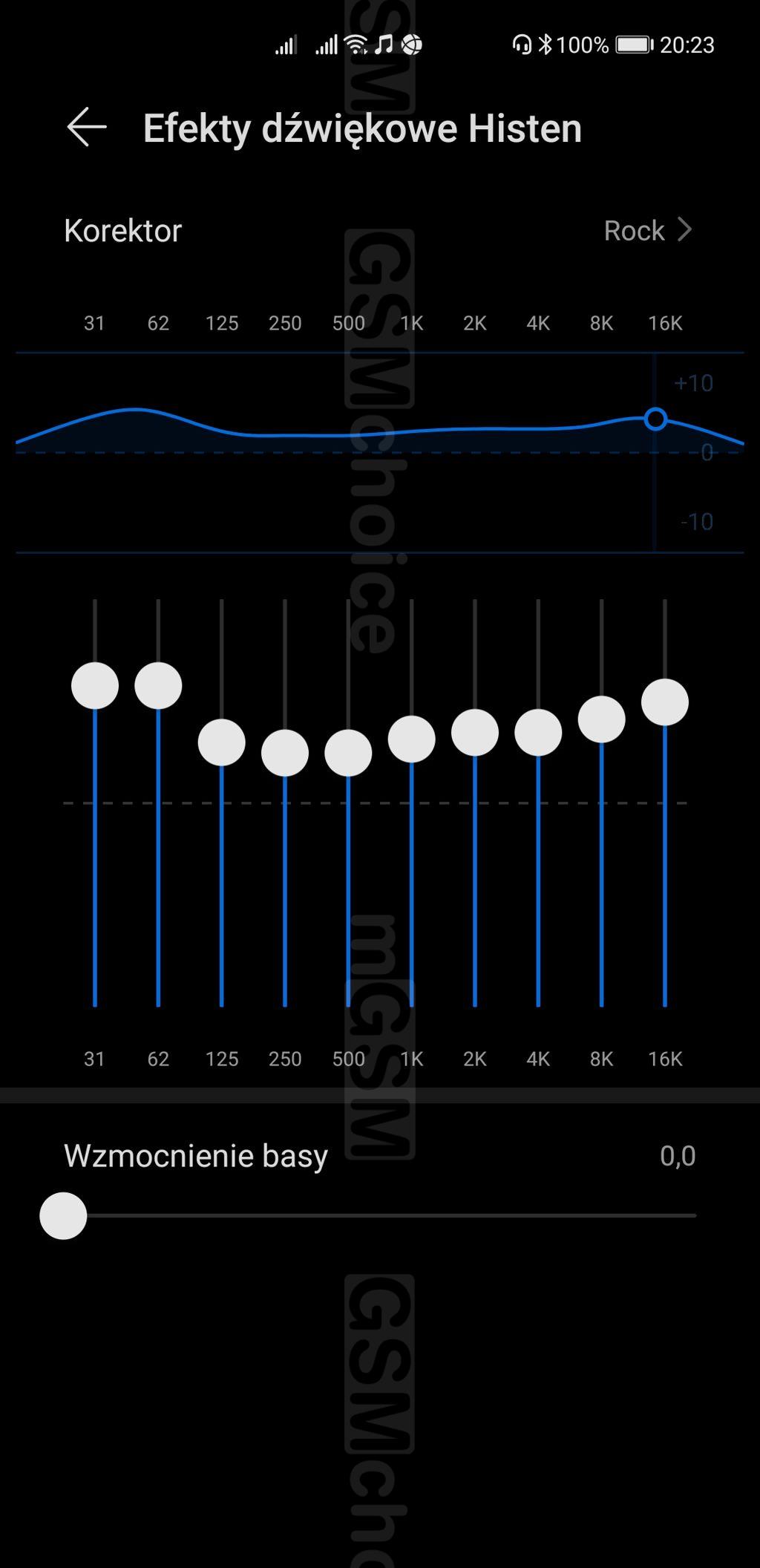Viewport: 760px width, 1568px height.
Task: Select the 1K band slider knob
Action: [412, 739]
